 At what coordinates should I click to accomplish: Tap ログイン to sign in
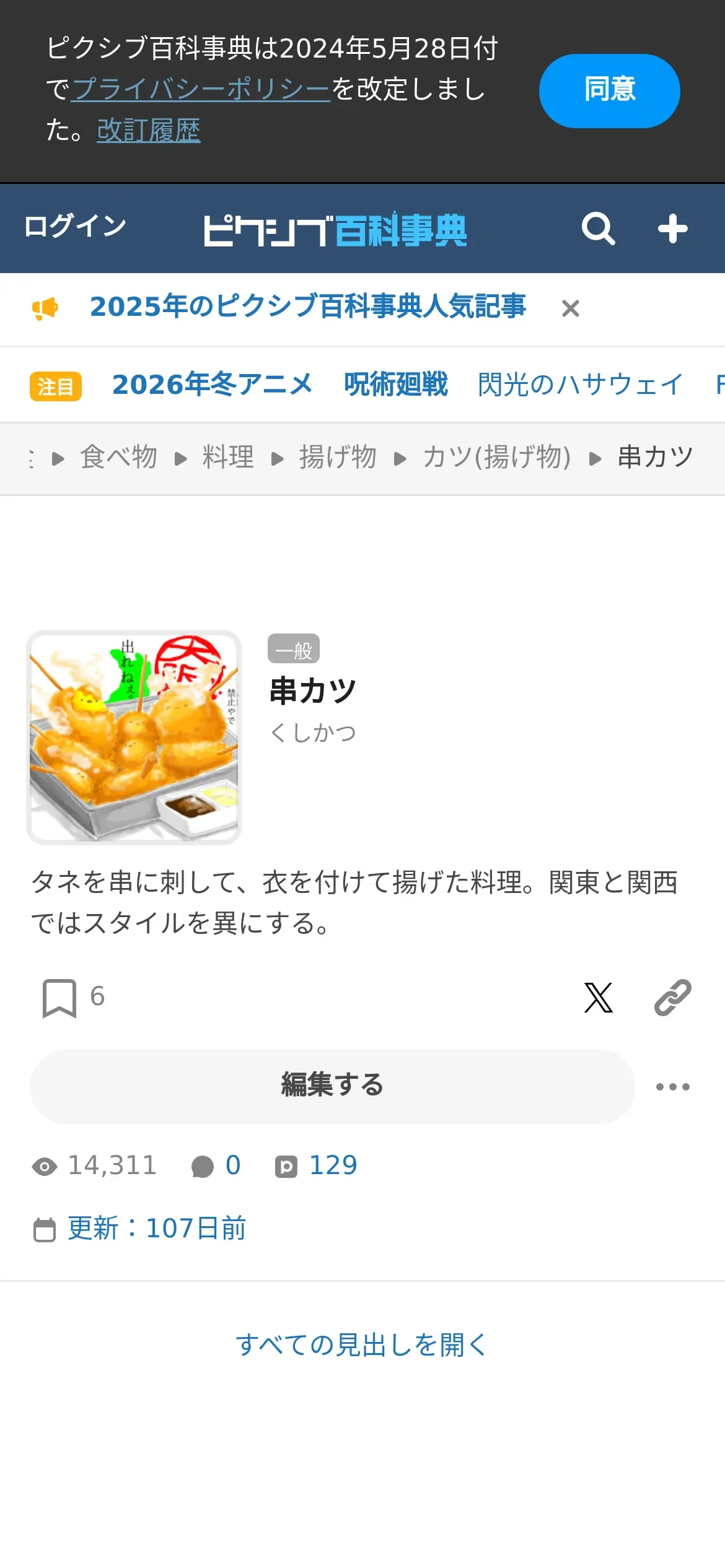[x=75, y=226]
